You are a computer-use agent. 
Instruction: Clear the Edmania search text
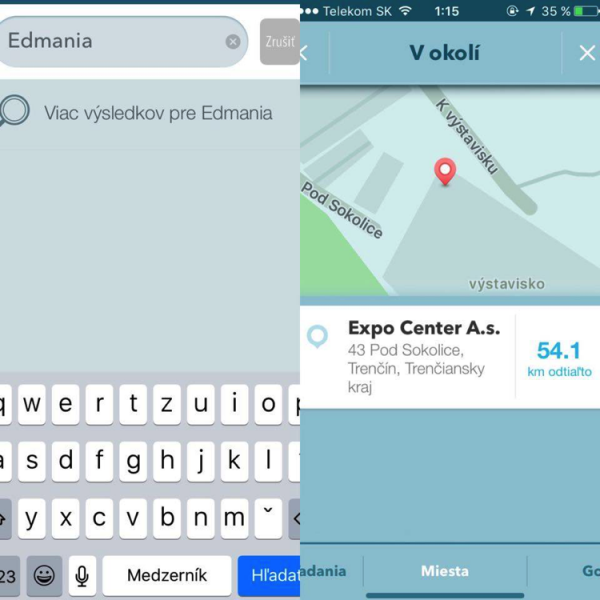(233, 42)
